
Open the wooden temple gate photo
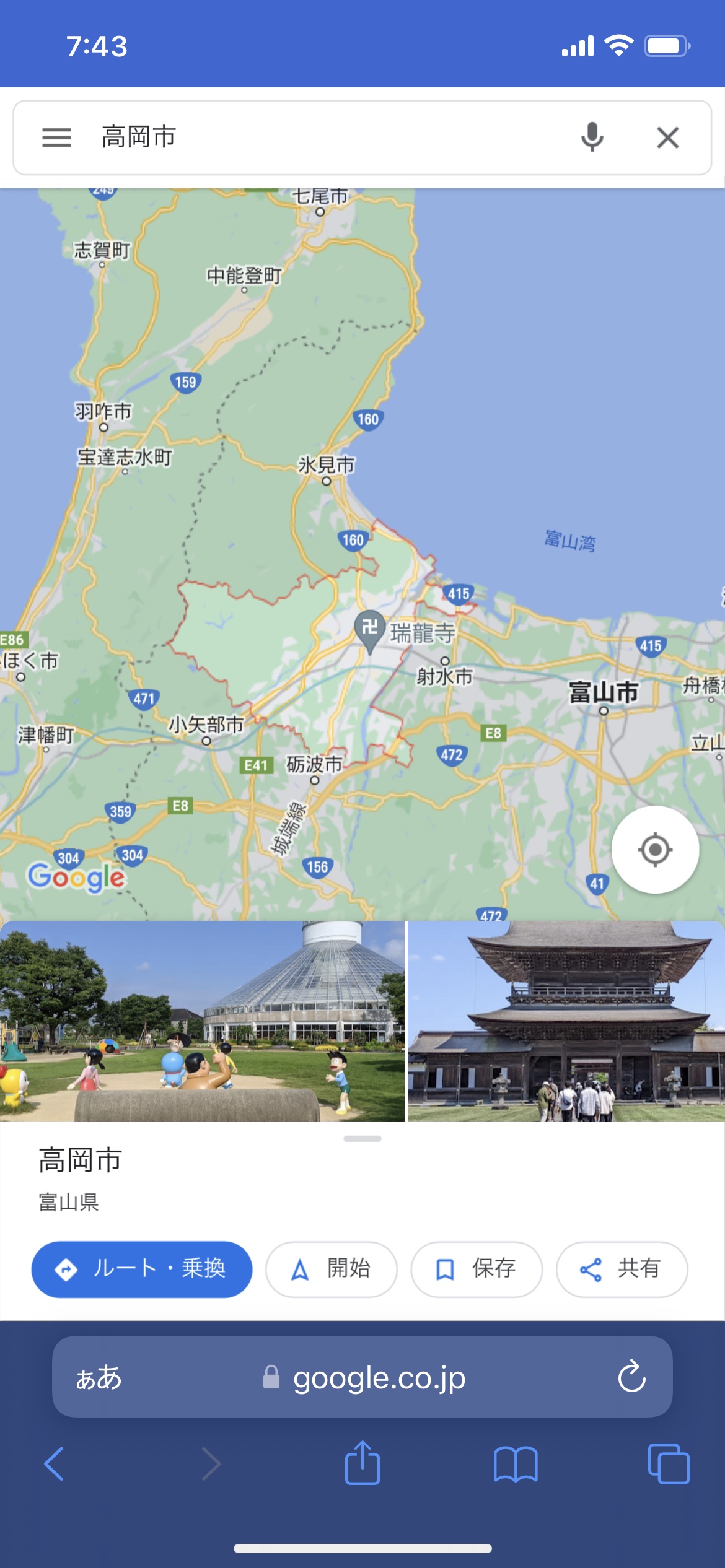[x=566, y=1021]
